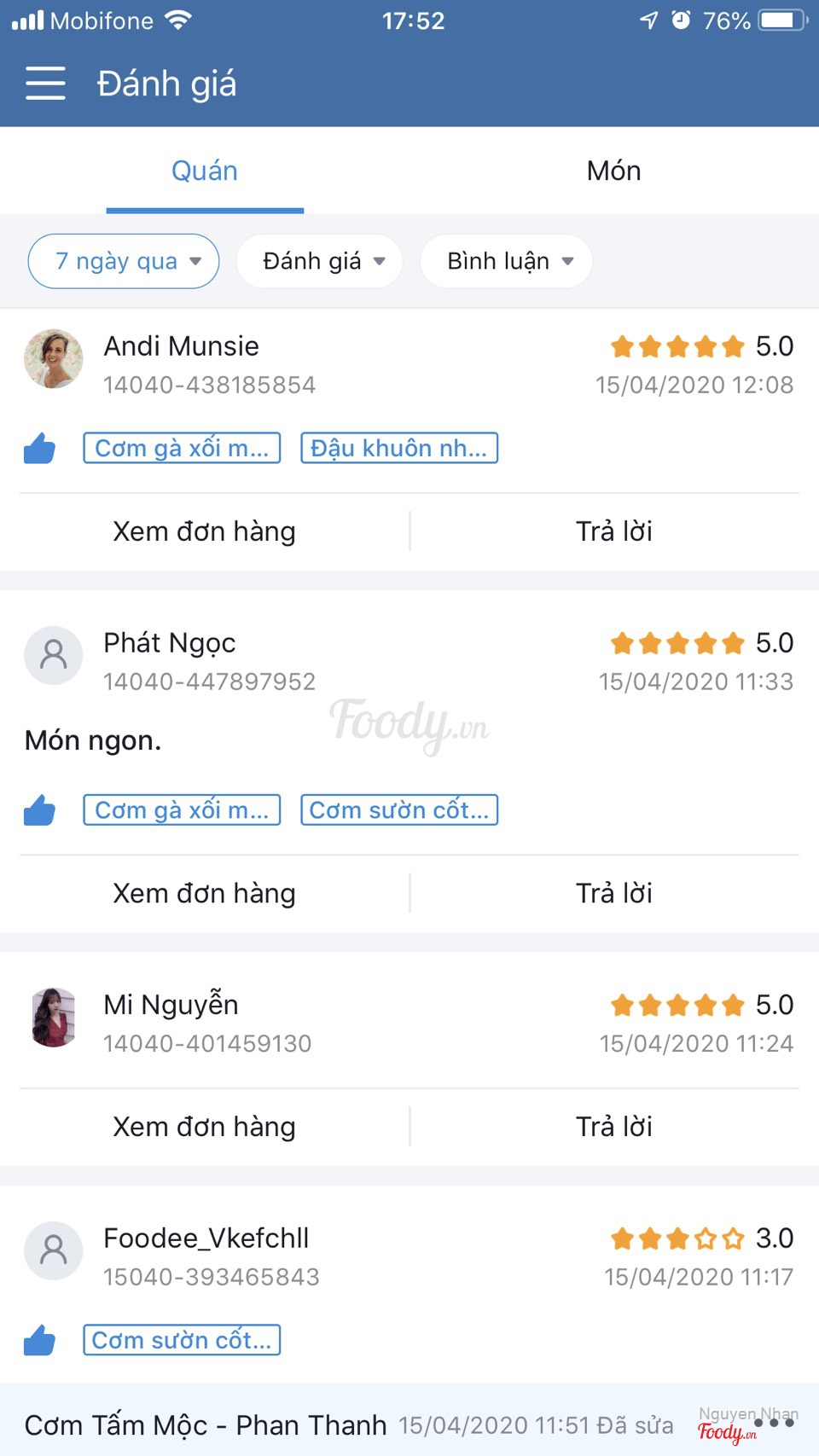Reply to Andi Munsie's review
This screenshot has height=1456, width=819.
click(613, 531)
